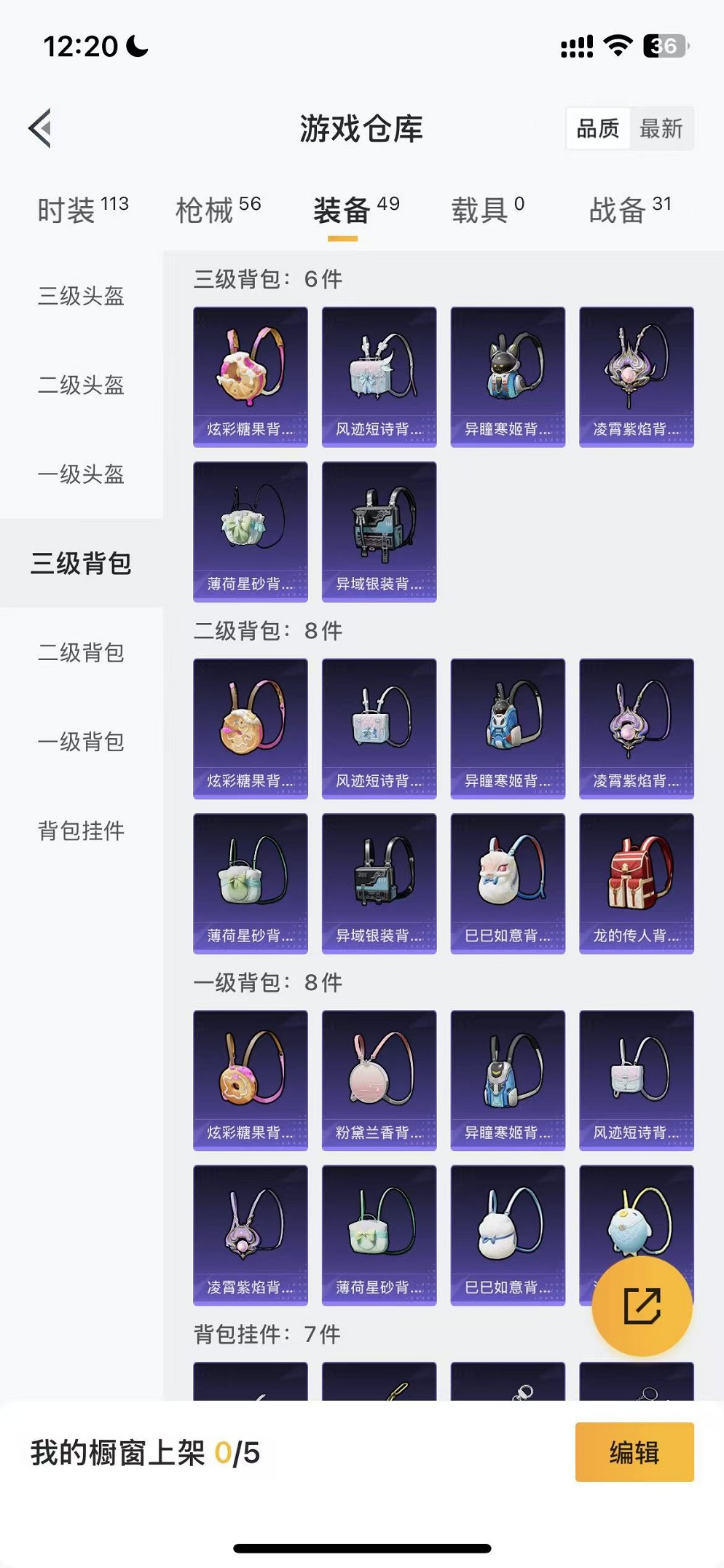This screenshot has height=1568, width=724.
Task: Jump to 二级头盔 category
Action: [x=81, y=385]
